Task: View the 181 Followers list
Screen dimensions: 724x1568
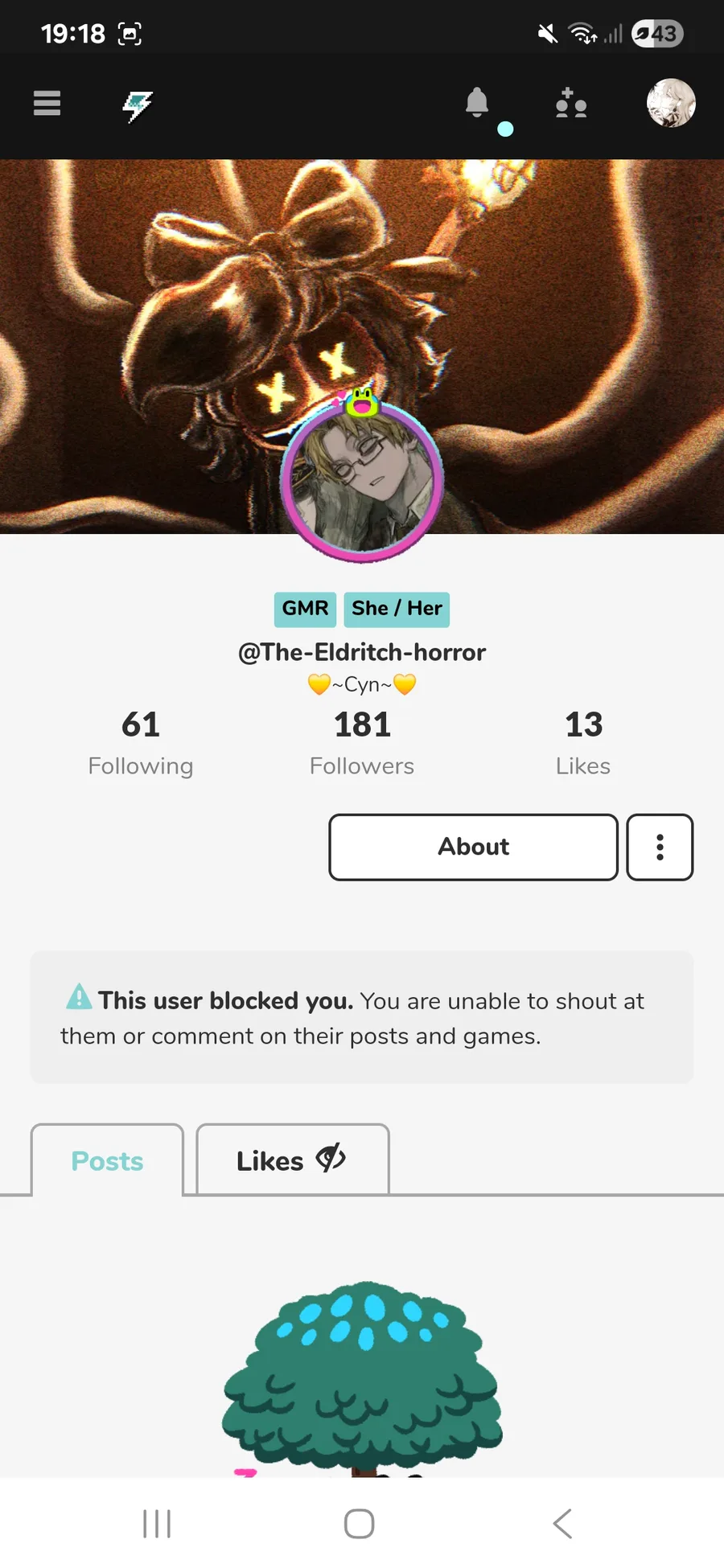Action: [x=362, y=743]
